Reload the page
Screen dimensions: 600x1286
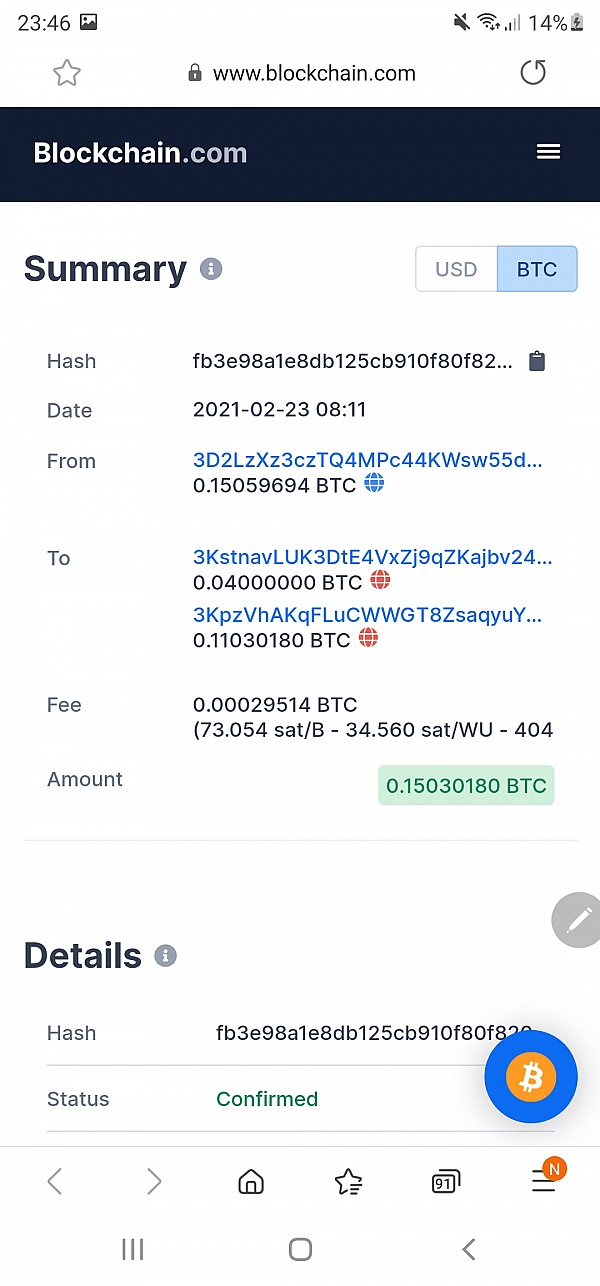[x=533, y=73]
